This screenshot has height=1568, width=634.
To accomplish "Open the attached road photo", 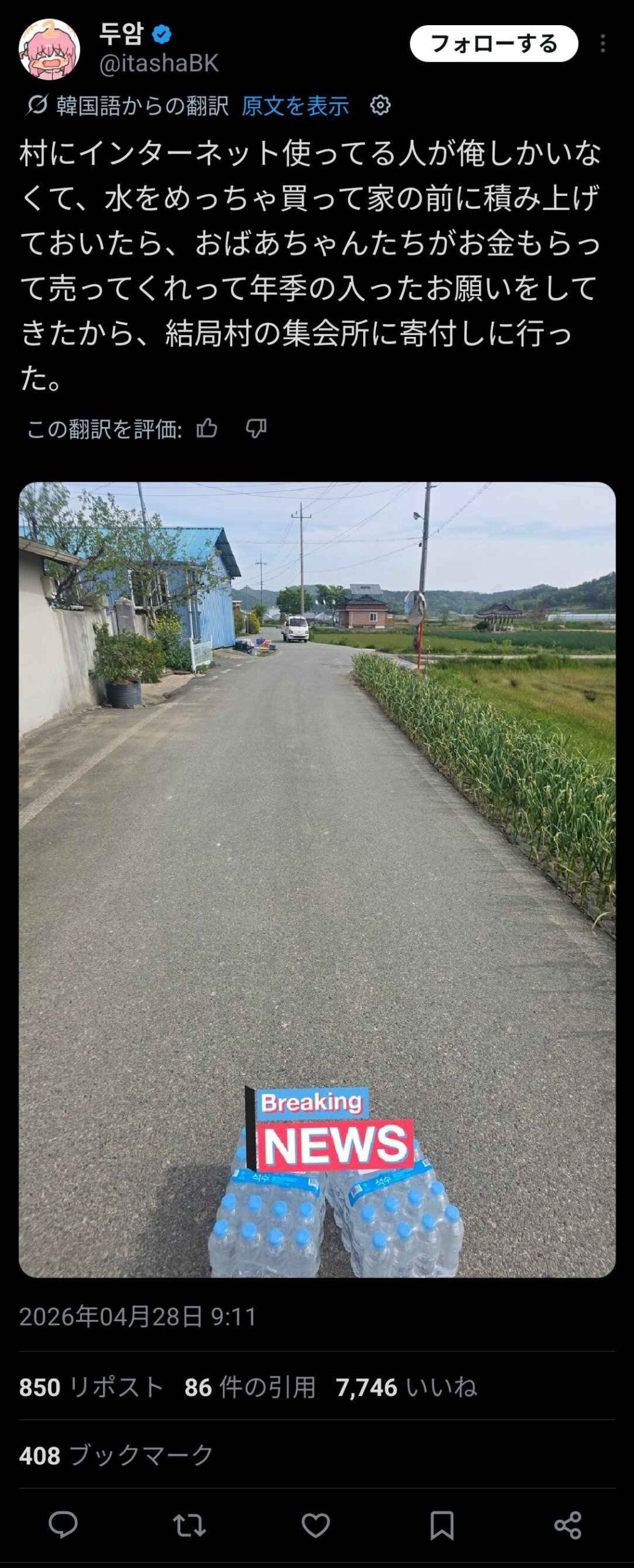I will (317, 879).
